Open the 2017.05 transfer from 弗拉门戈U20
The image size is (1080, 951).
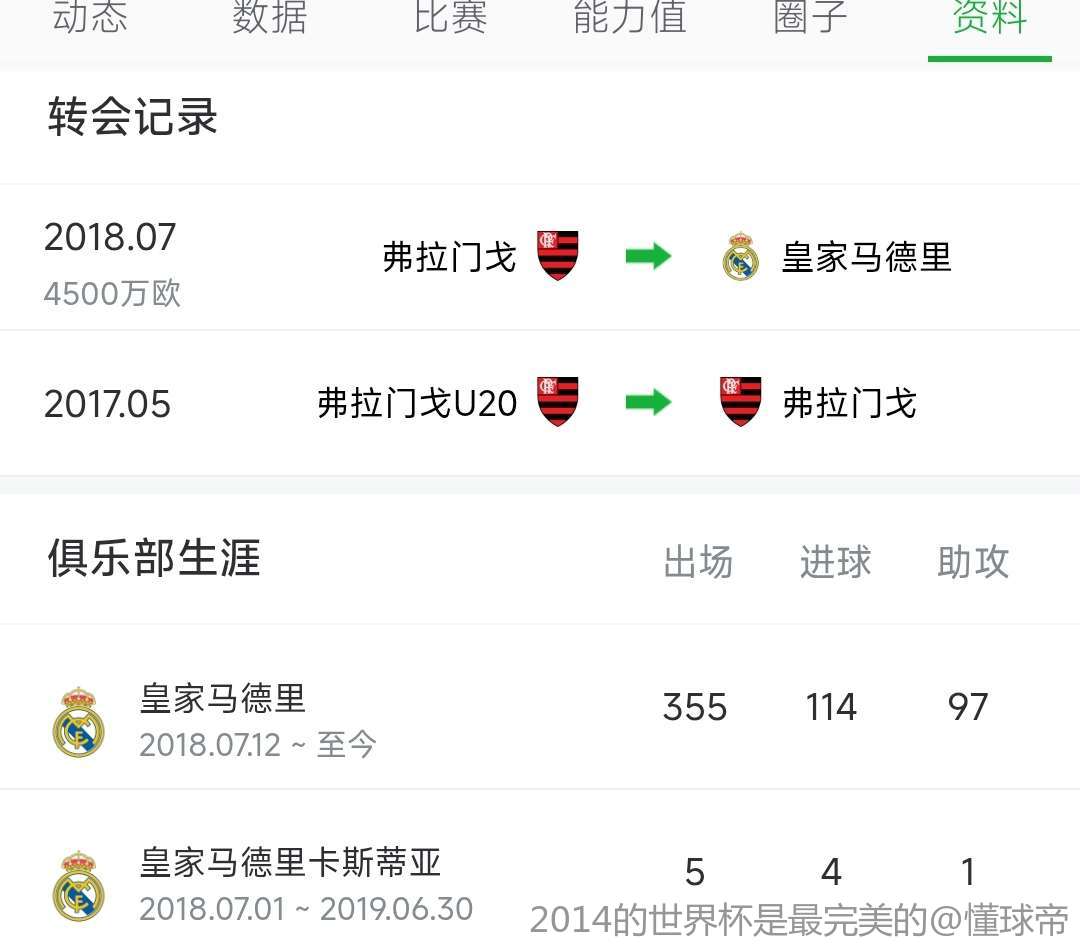pos(540,403)
